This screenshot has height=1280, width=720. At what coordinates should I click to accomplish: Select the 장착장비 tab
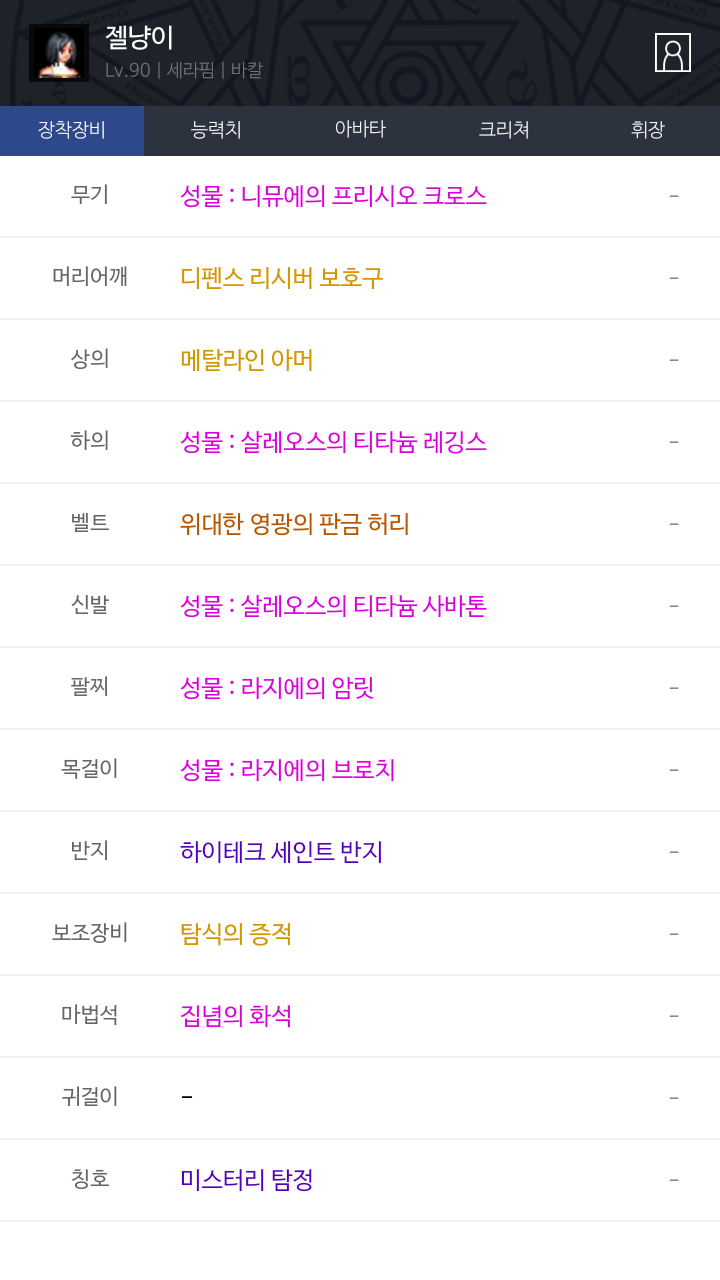click(72, 130)
